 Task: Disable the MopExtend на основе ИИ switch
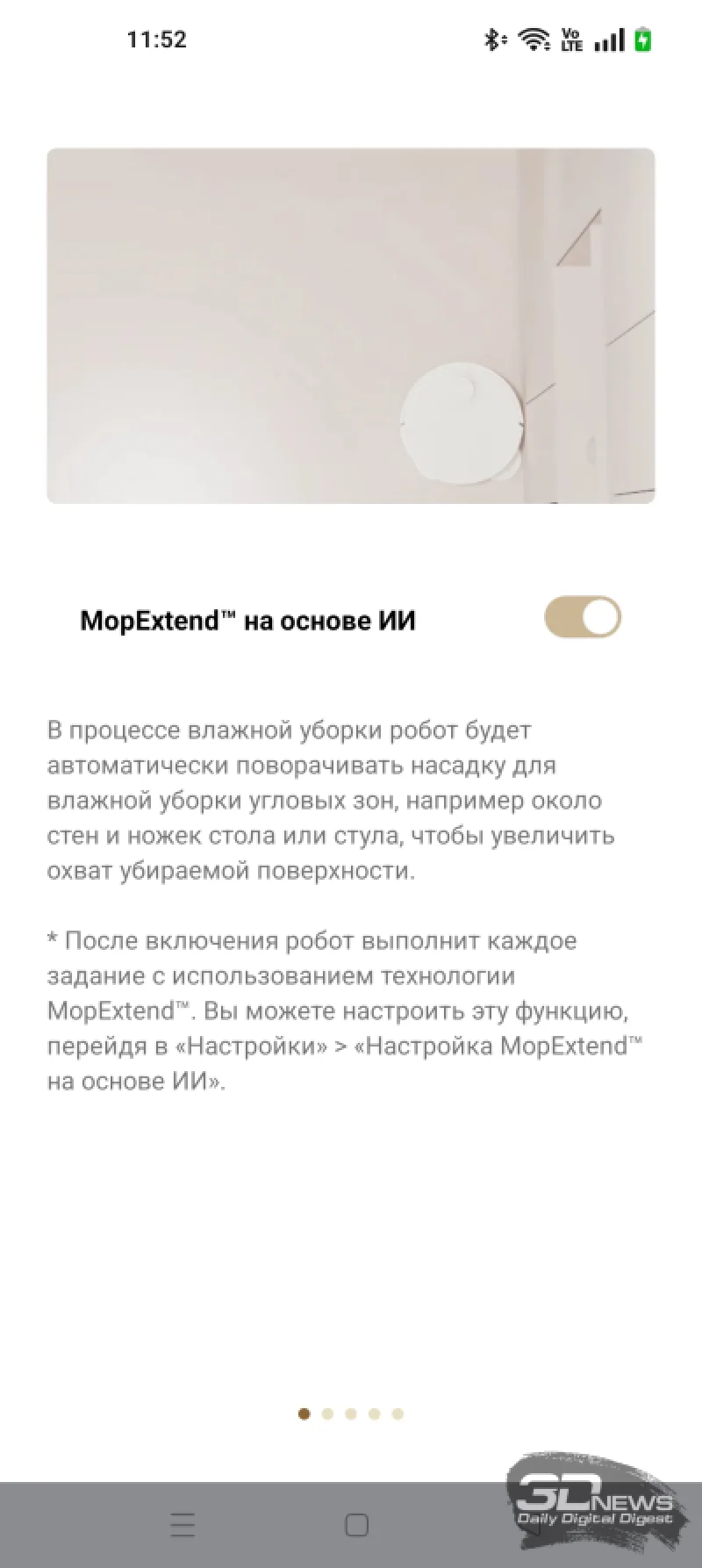click(583, 617)
